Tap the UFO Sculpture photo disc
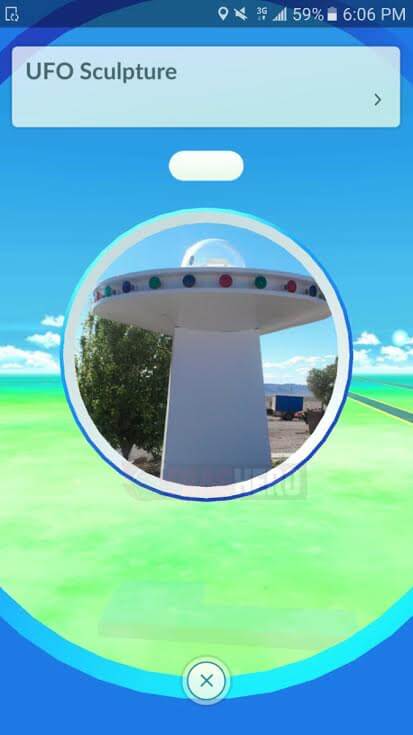Viewport: 413px width, 735px height. [206, 355]
